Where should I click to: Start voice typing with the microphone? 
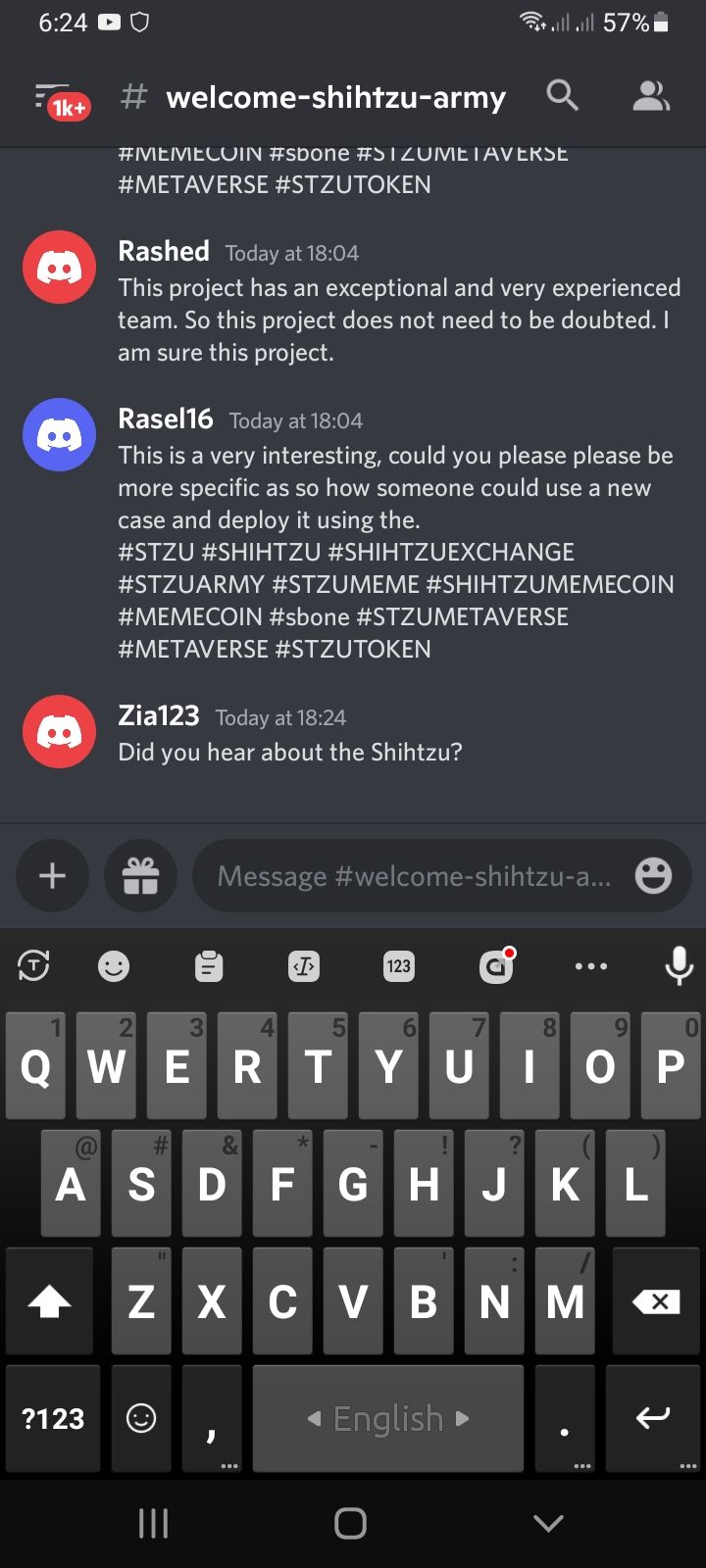679,966
